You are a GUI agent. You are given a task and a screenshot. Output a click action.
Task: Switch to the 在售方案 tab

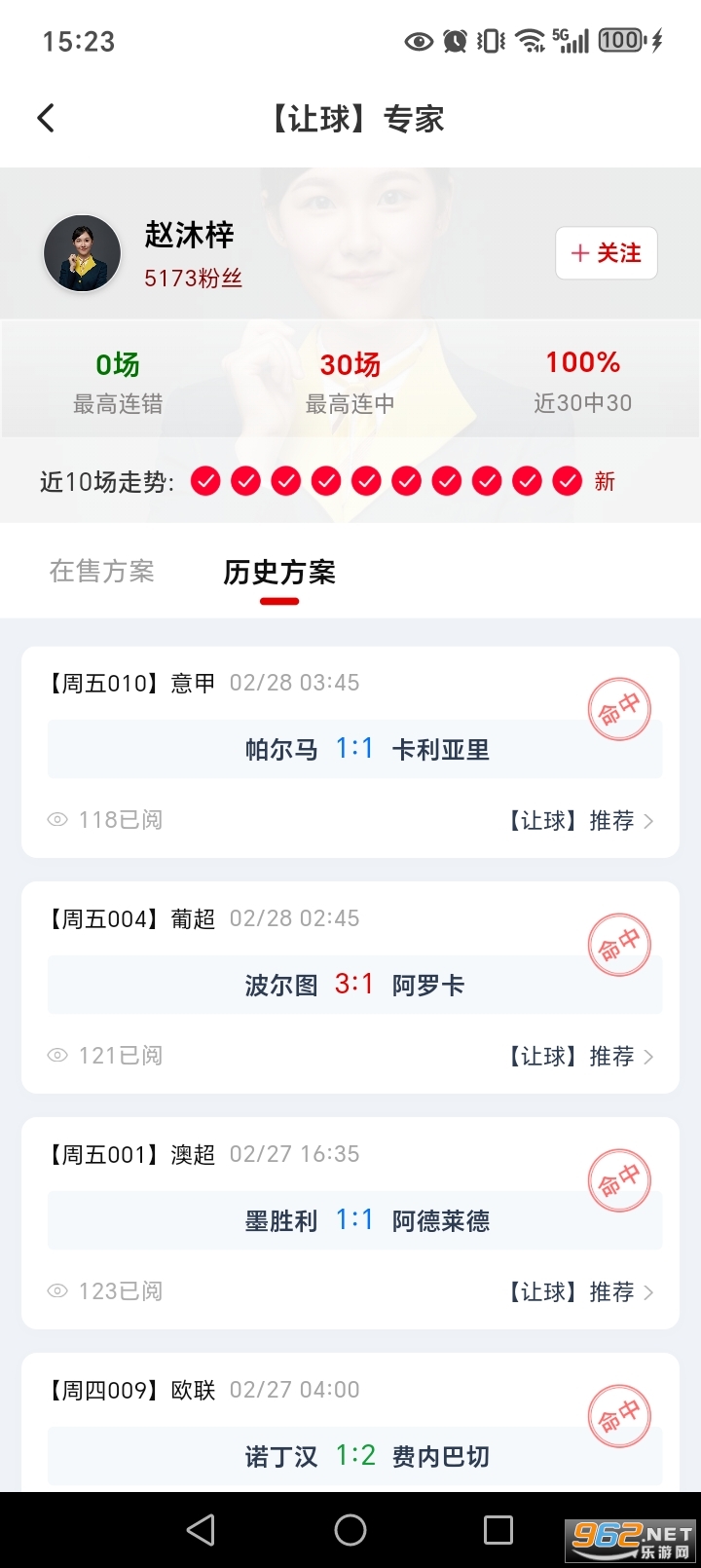coord(101,573)
